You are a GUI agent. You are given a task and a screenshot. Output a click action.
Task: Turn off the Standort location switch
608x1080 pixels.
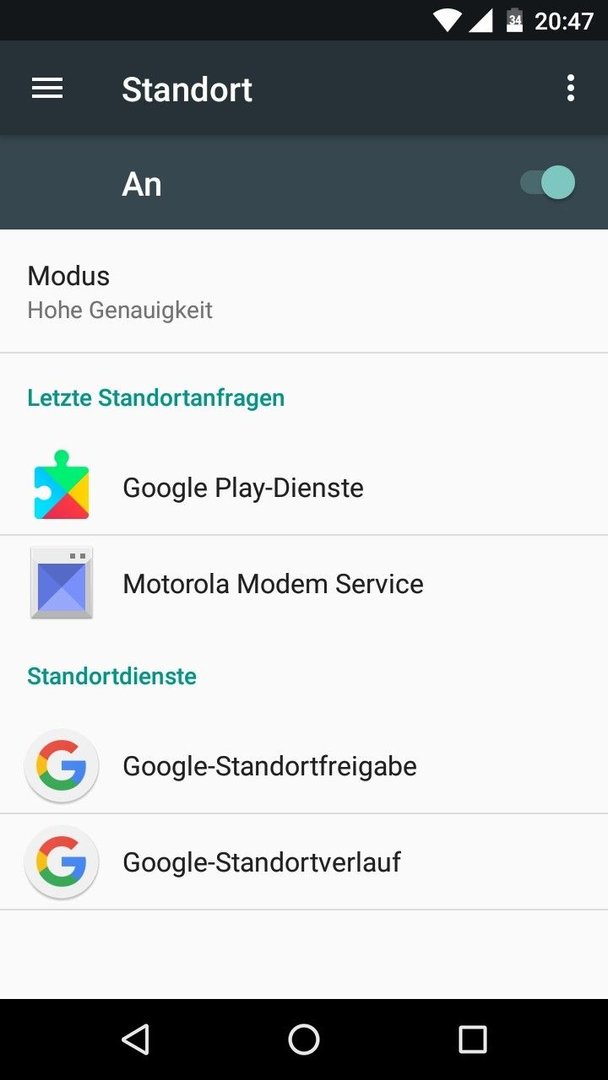click(x=547, y=183)
